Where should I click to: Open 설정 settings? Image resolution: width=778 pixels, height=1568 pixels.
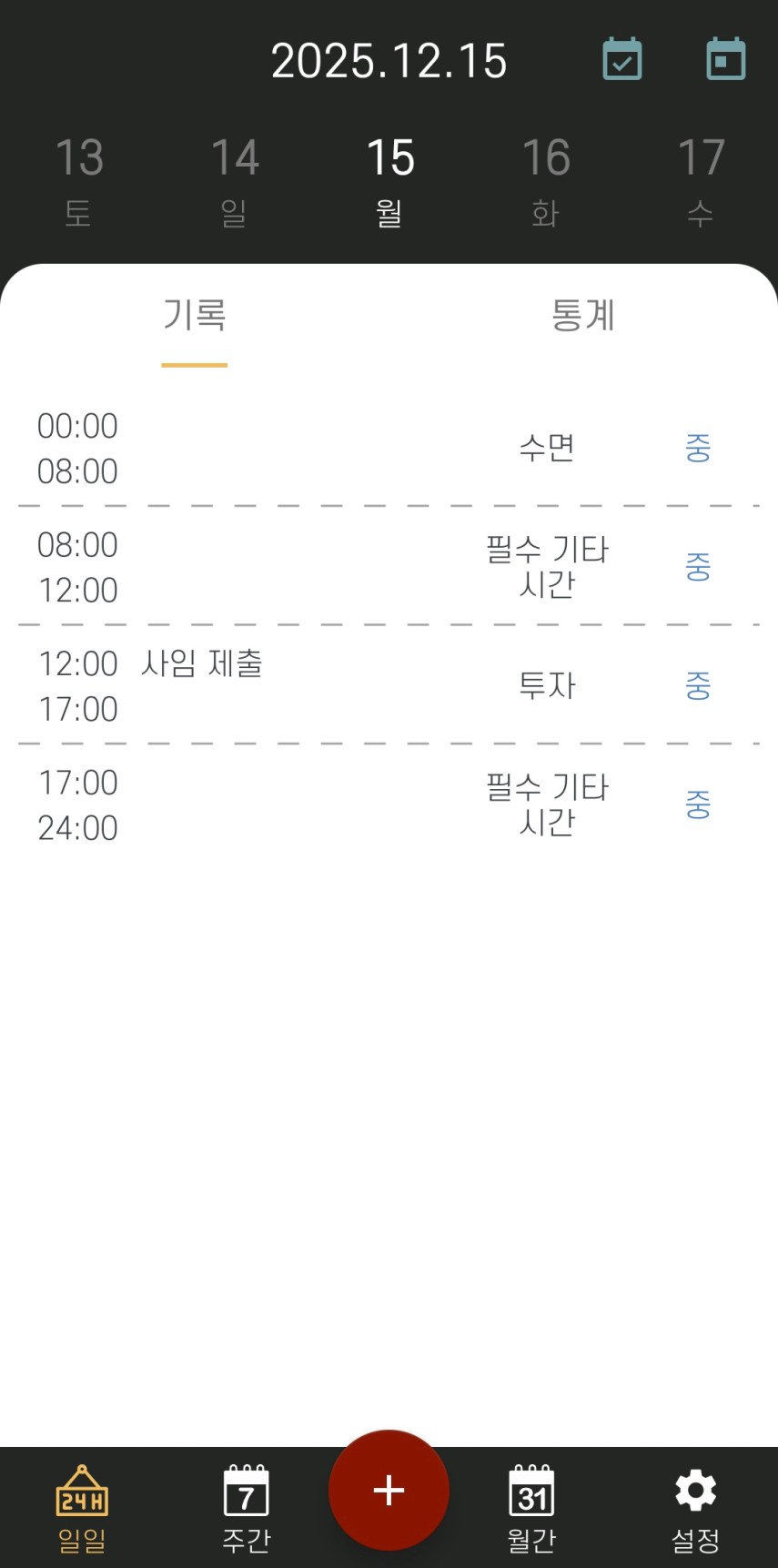tap(696, 1507)
